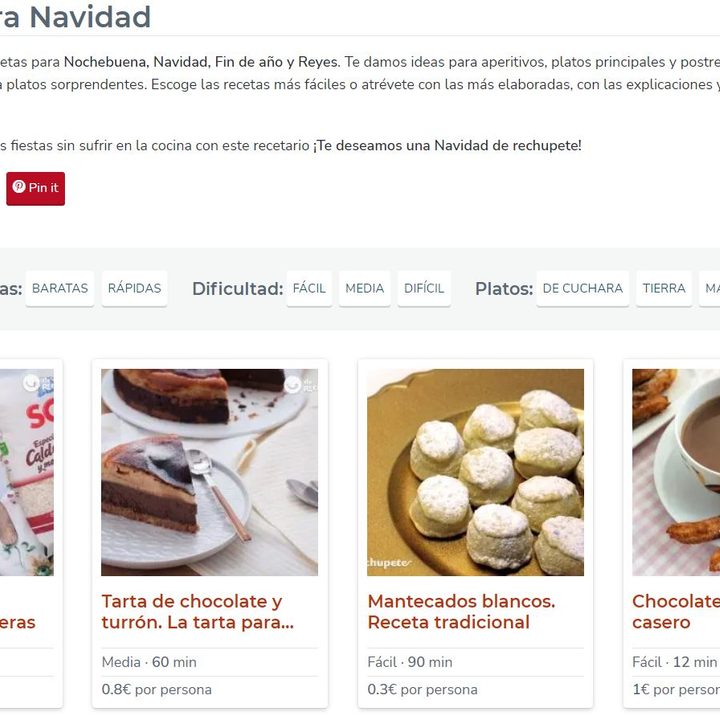The width and height of the screenshot is (720, 720).
Task: Filter by Media difficulty
Action: click(364, 288)
